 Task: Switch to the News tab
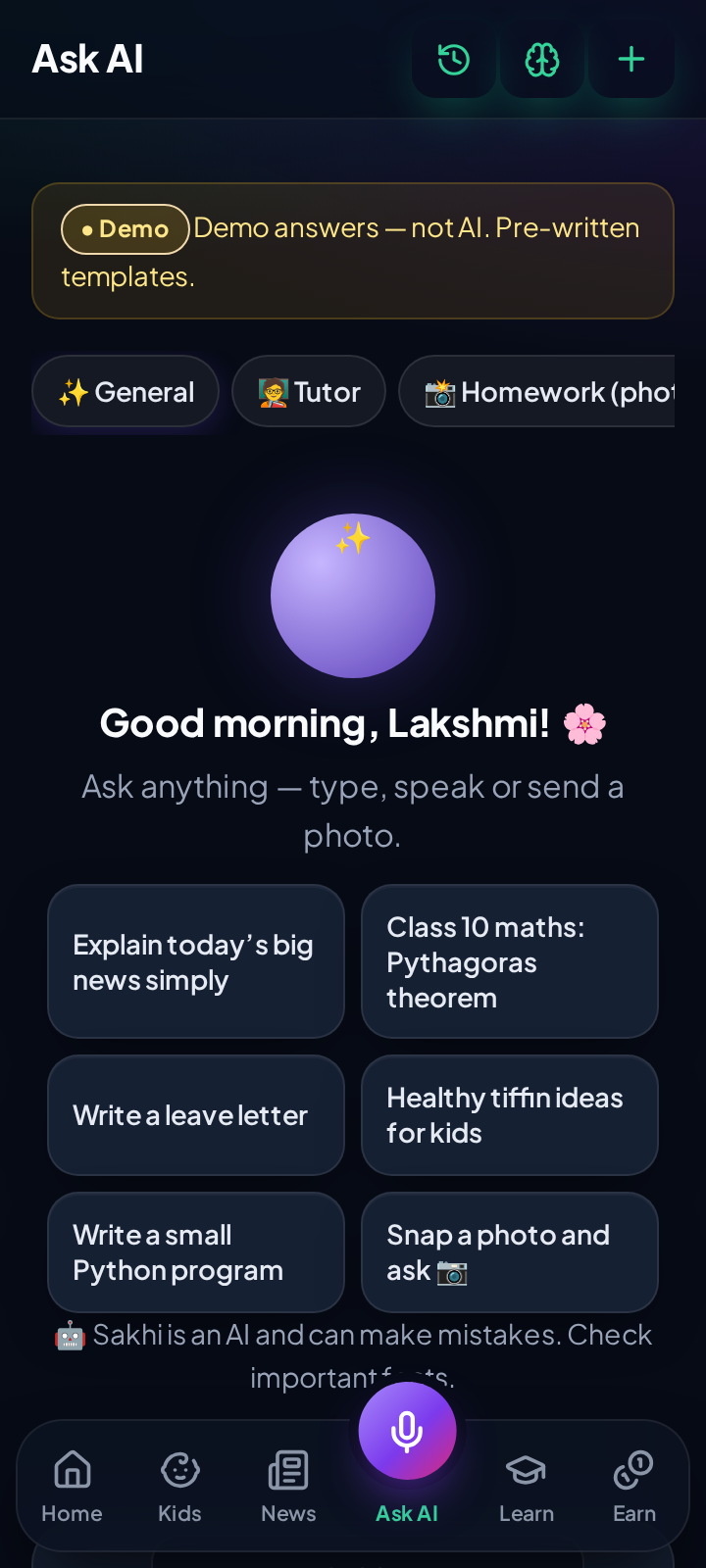(x=288, y=1487)
